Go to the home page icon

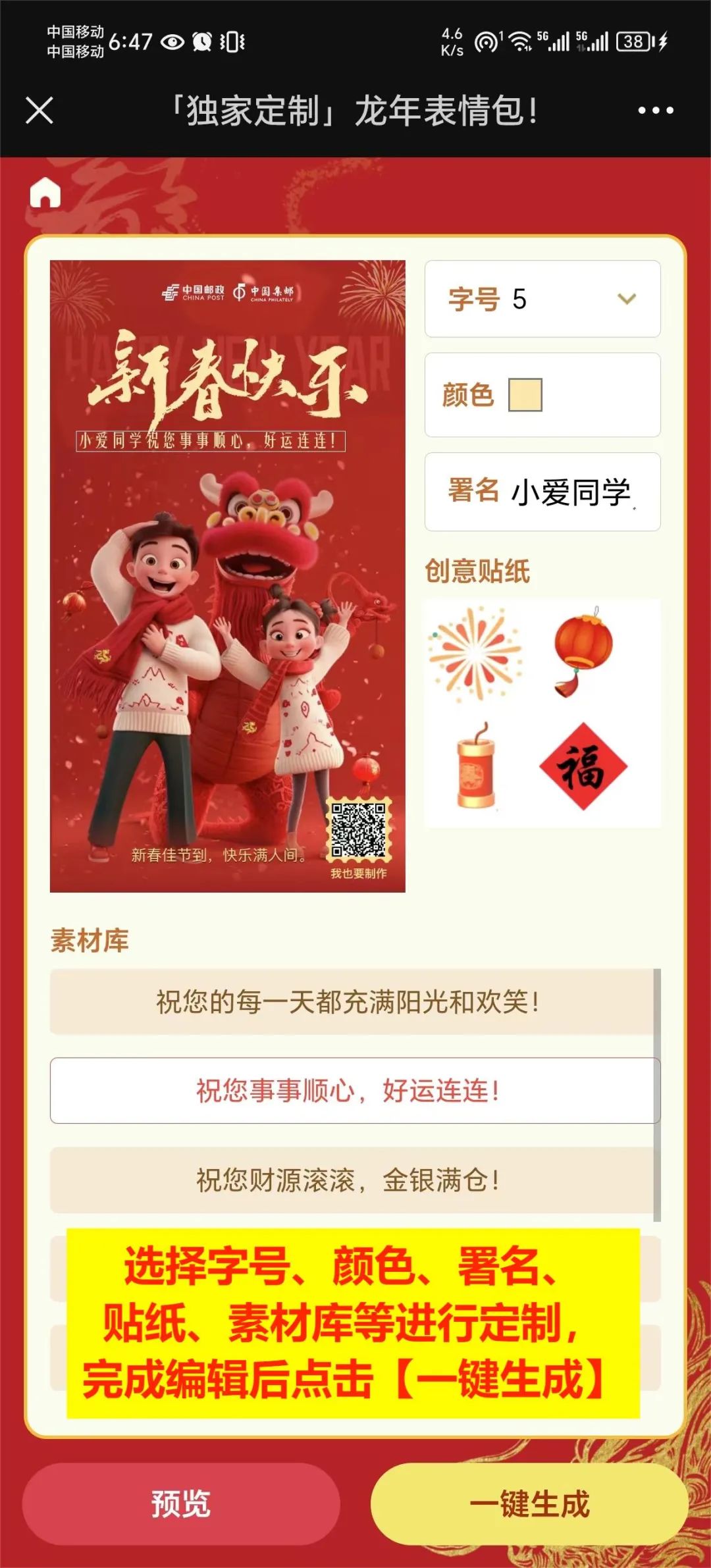(x=45, y=193)
